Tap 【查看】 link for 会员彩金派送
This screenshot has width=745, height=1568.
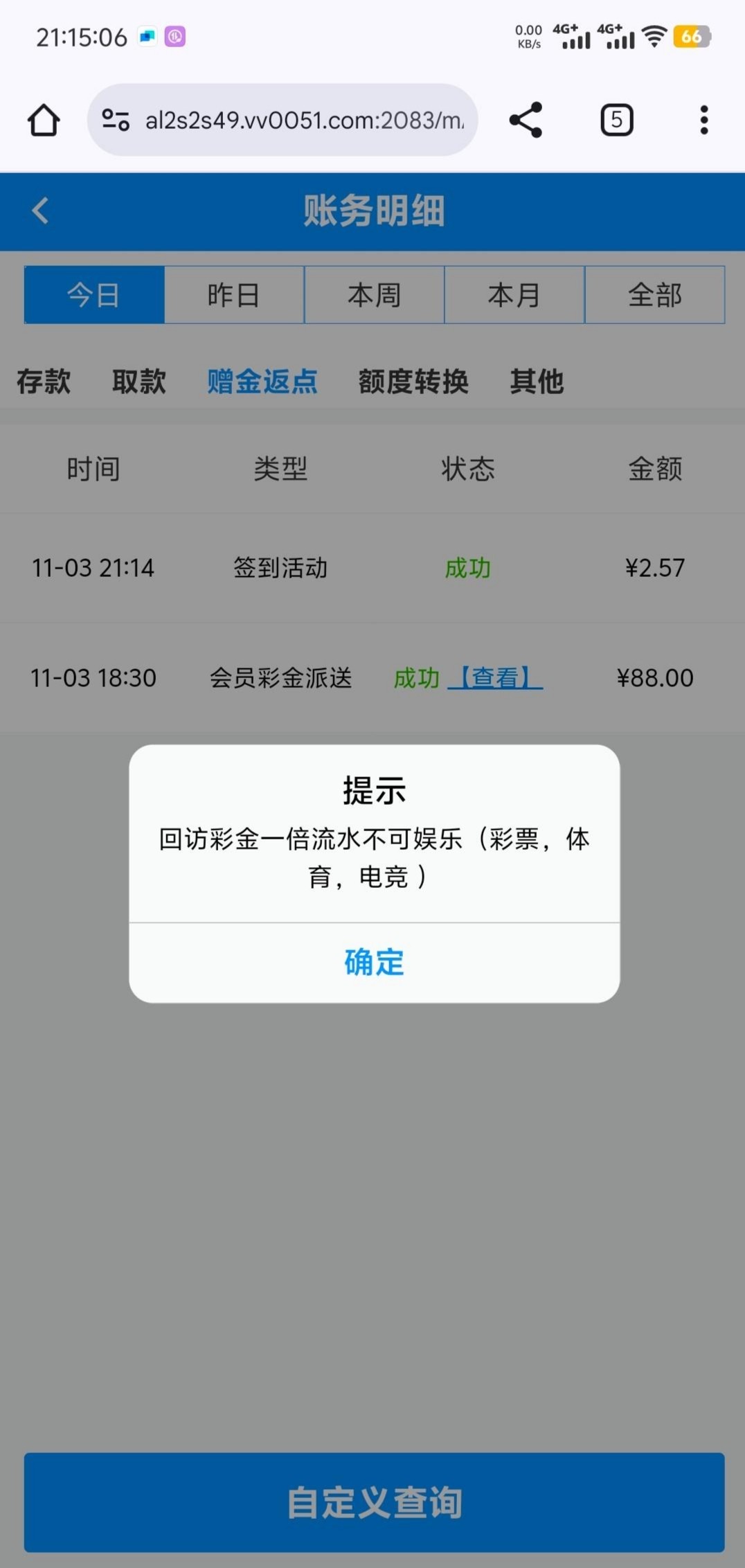(x=495, y=677)
